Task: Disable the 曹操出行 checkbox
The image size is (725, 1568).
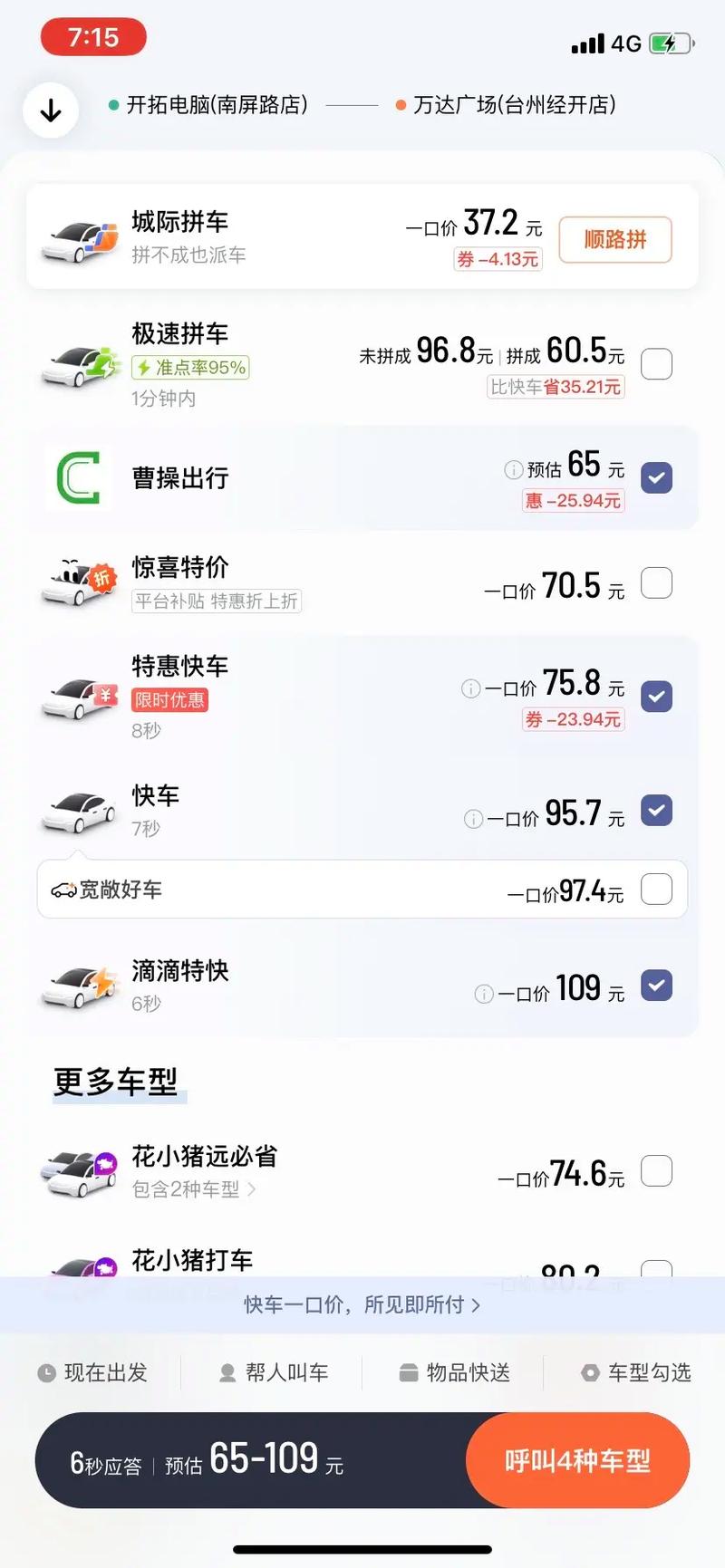Action: point(656,478)
